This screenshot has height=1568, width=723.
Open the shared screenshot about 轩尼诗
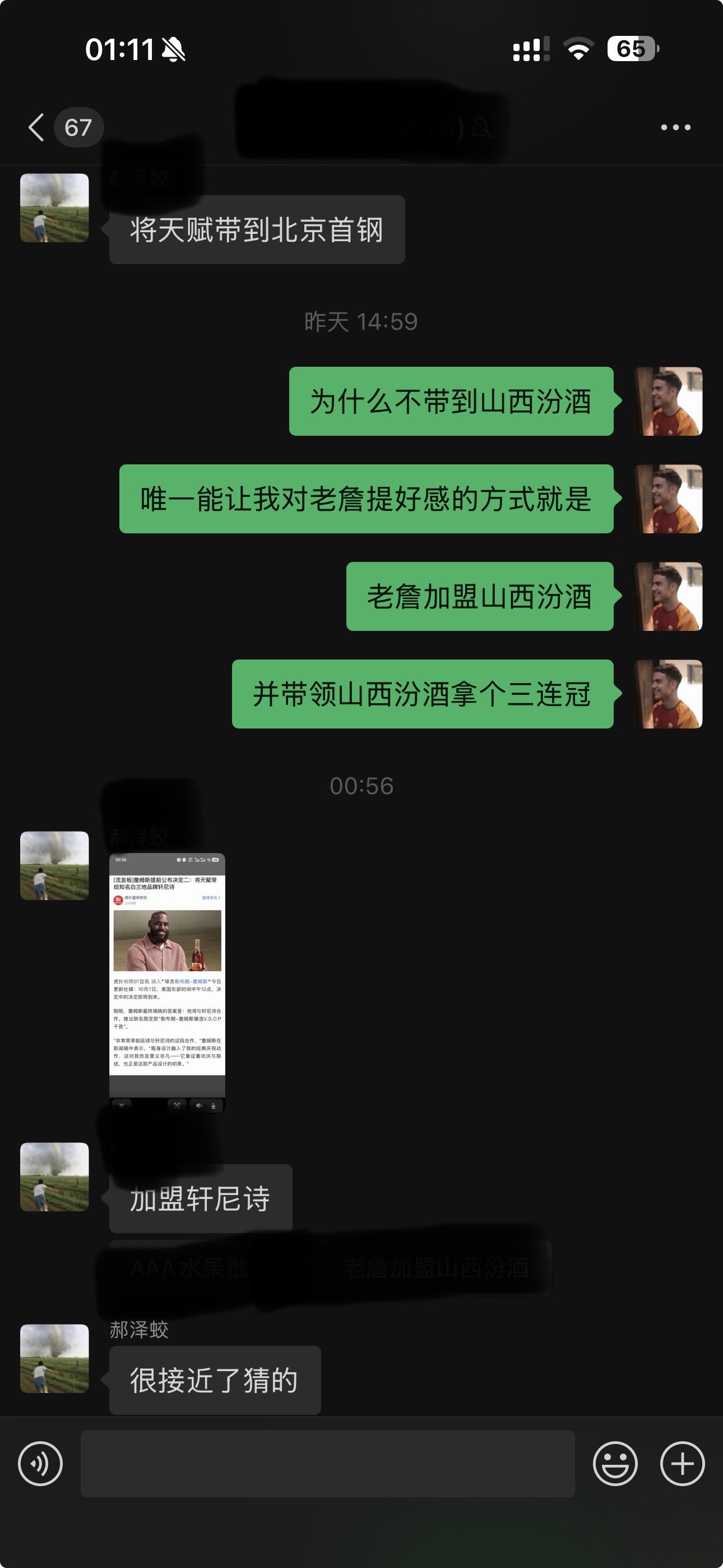click(167, 983)
